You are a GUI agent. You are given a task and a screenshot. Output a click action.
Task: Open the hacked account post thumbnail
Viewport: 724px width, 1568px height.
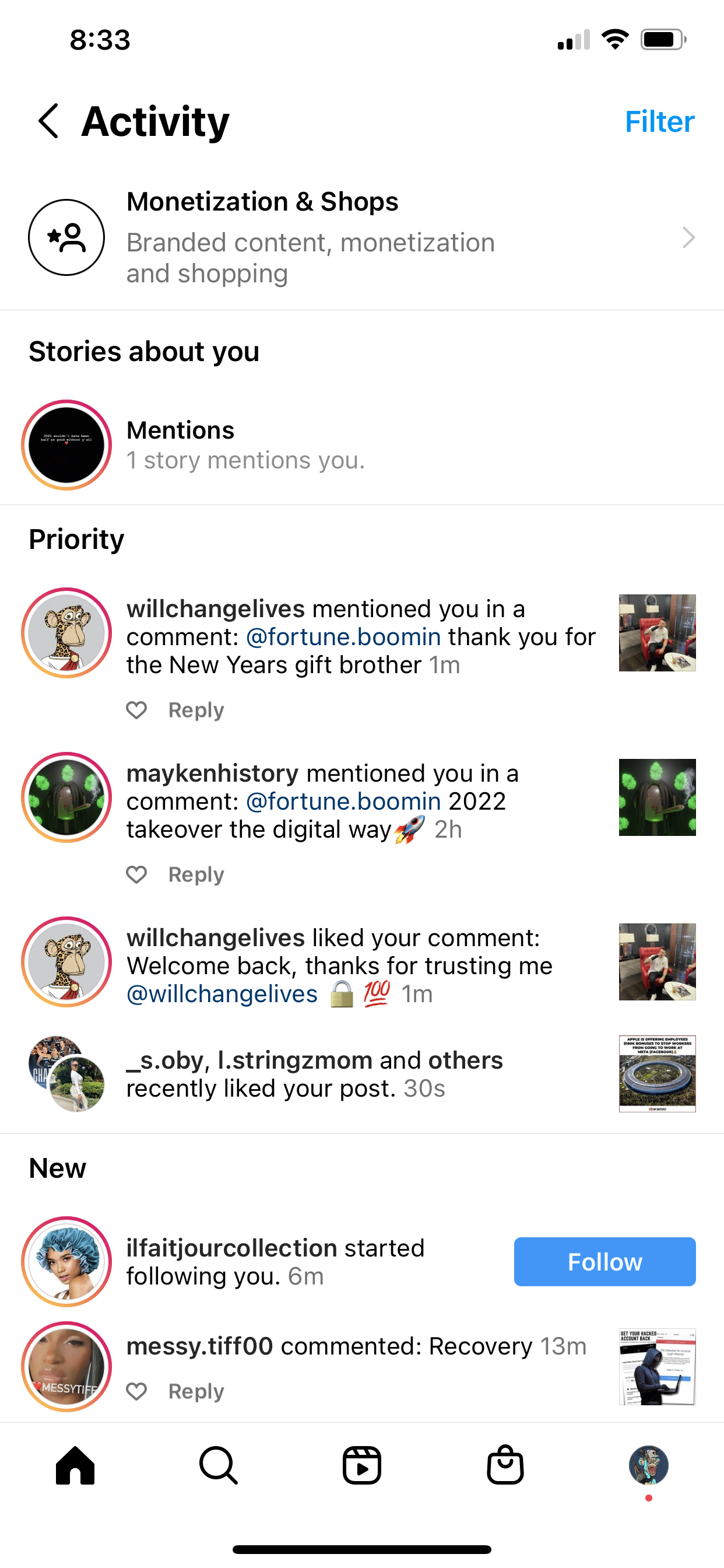657,1367
